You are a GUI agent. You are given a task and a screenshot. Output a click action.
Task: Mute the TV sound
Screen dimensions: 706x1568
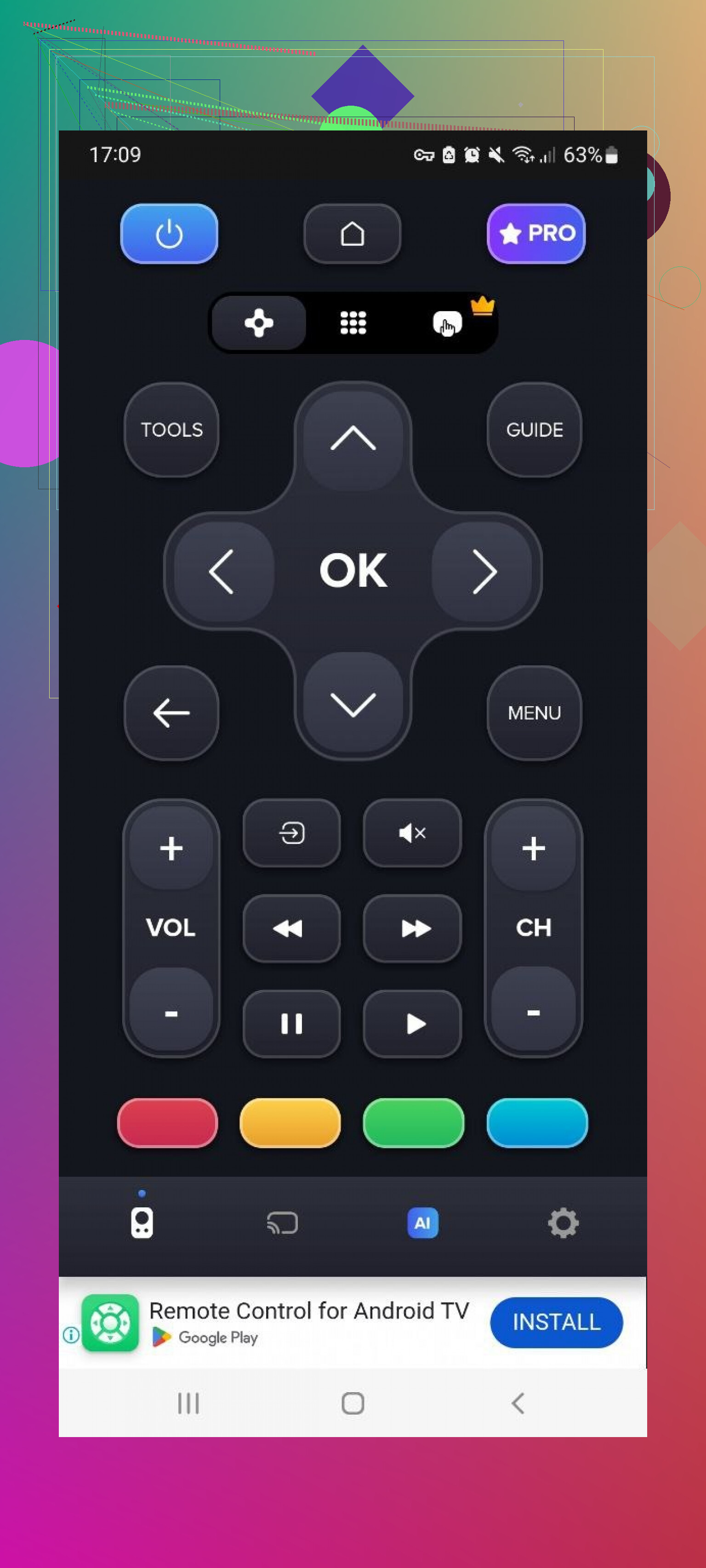412,832
